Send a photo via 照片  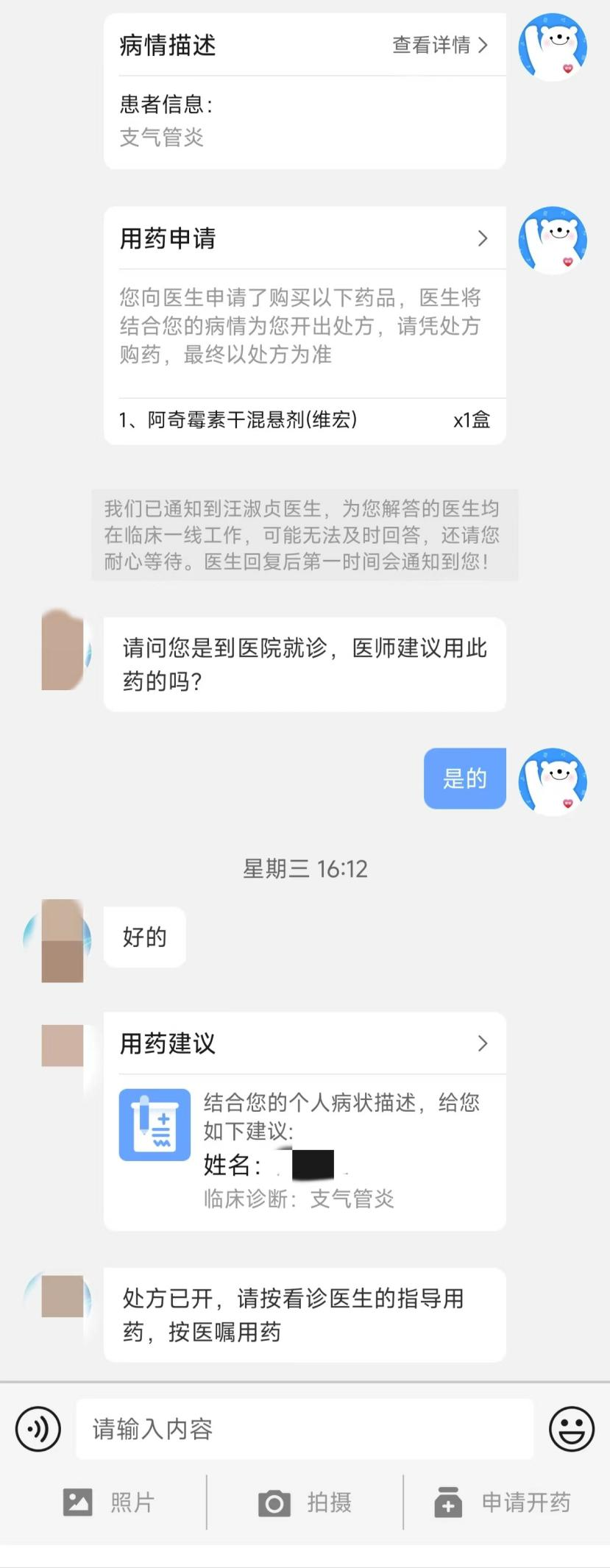point(109,1502)
